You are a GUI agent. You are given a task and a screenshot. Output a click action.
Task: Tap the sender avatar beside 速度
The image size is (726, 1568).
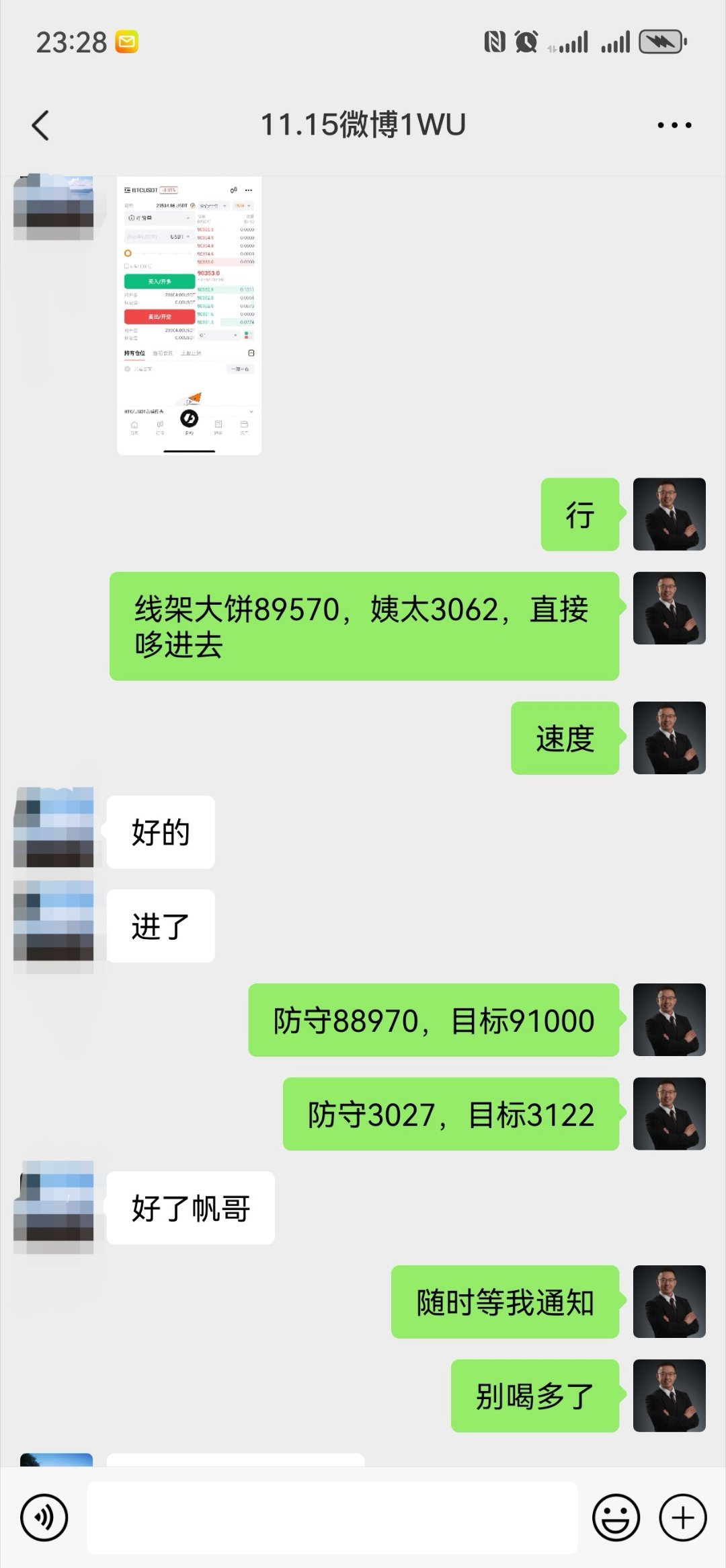(x=670, y=738)
